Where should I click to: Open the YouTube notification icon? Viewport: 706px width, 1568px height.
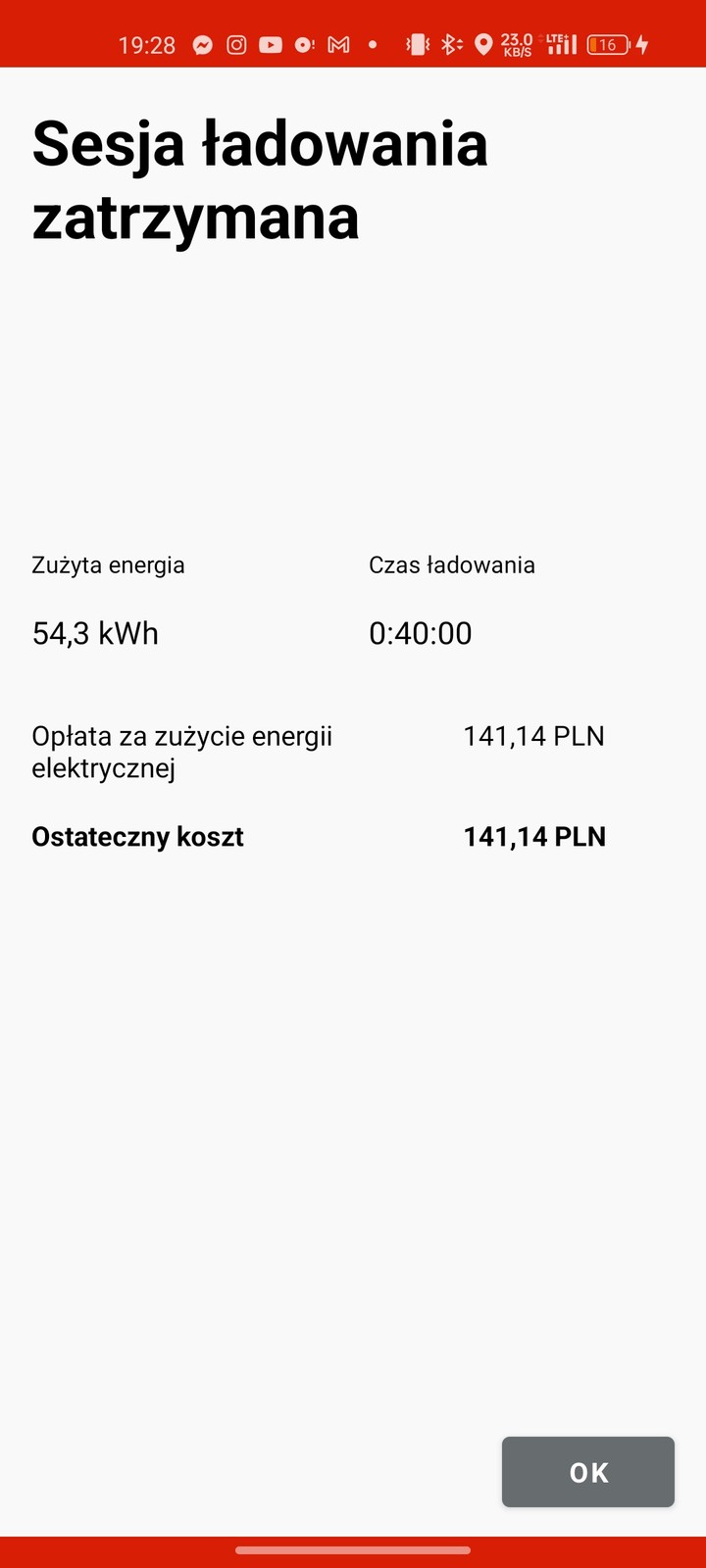click(x=270, y=44)
